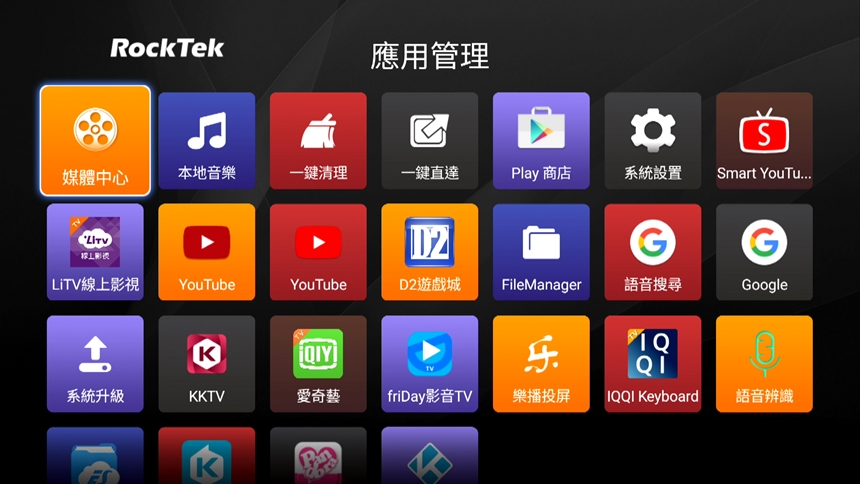
Task: Open the 一鍵直達 shortcut app
Action: pyautogui.click(x=430, y=140)
